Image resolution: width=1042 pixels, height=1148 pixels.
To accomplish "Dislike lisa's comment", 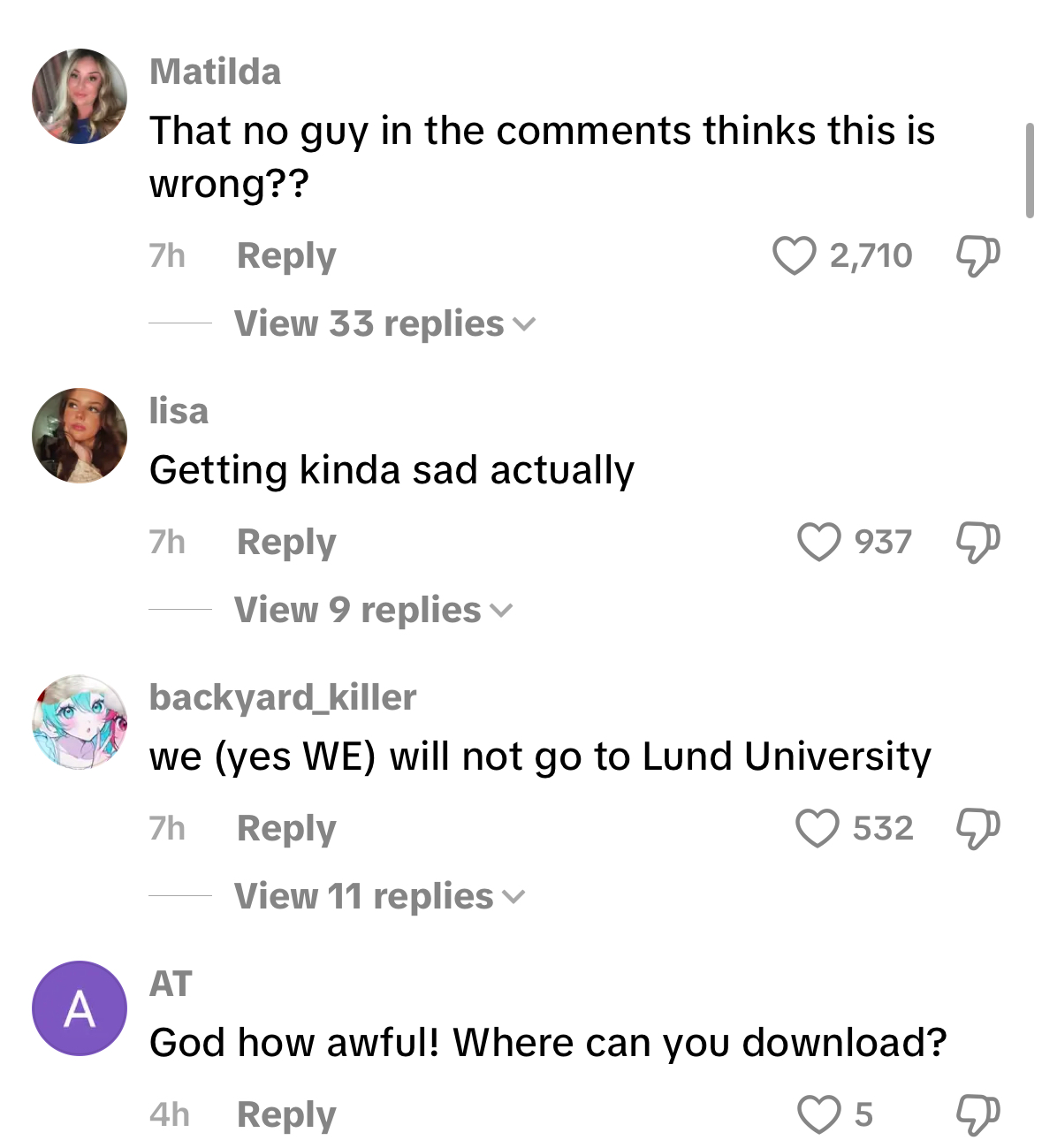I will 977,542.
